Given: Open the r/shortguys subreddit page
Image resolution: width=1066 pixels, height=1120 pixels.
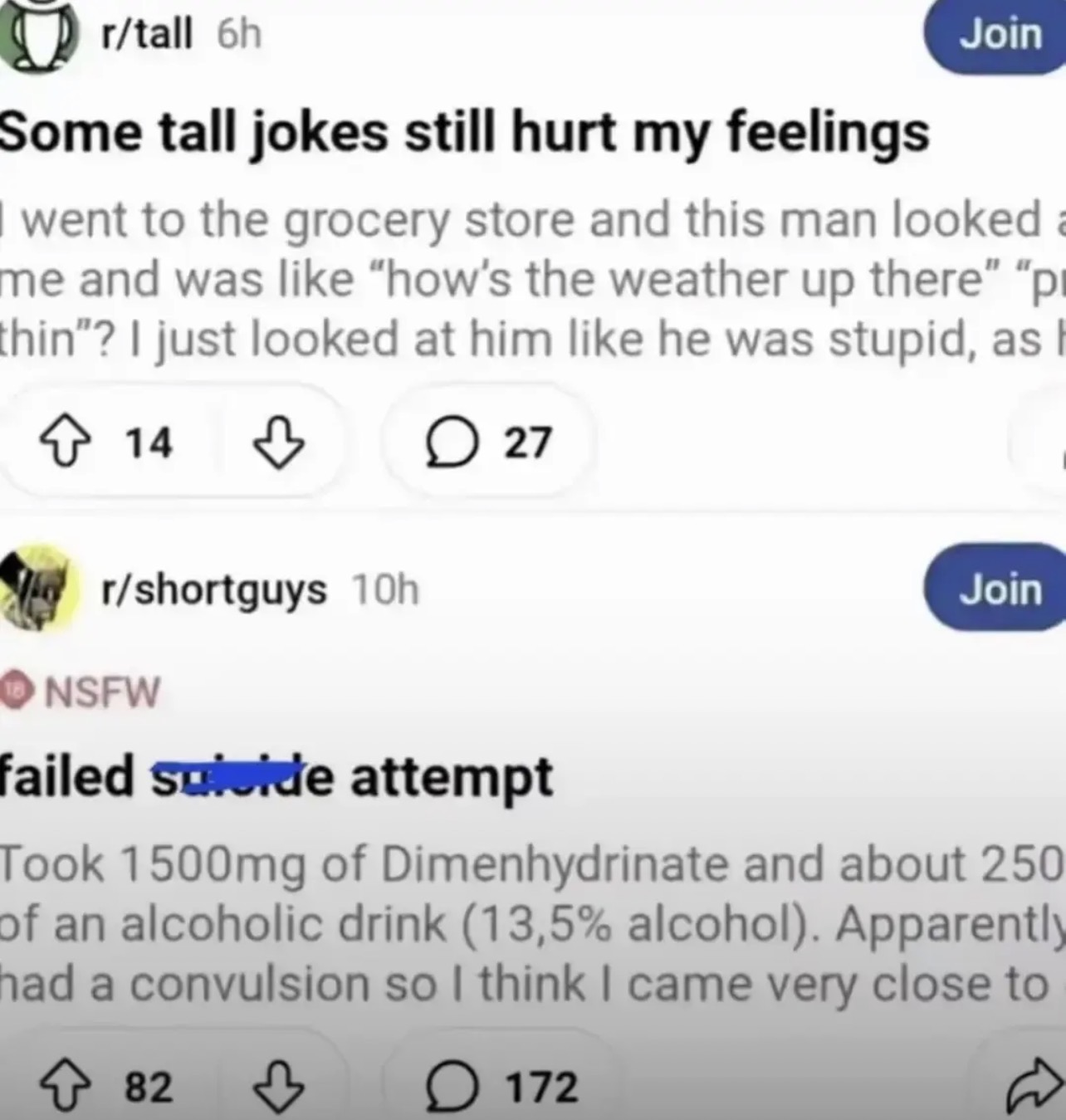Looking at the screenshot, I should click(x=213, y=590).
